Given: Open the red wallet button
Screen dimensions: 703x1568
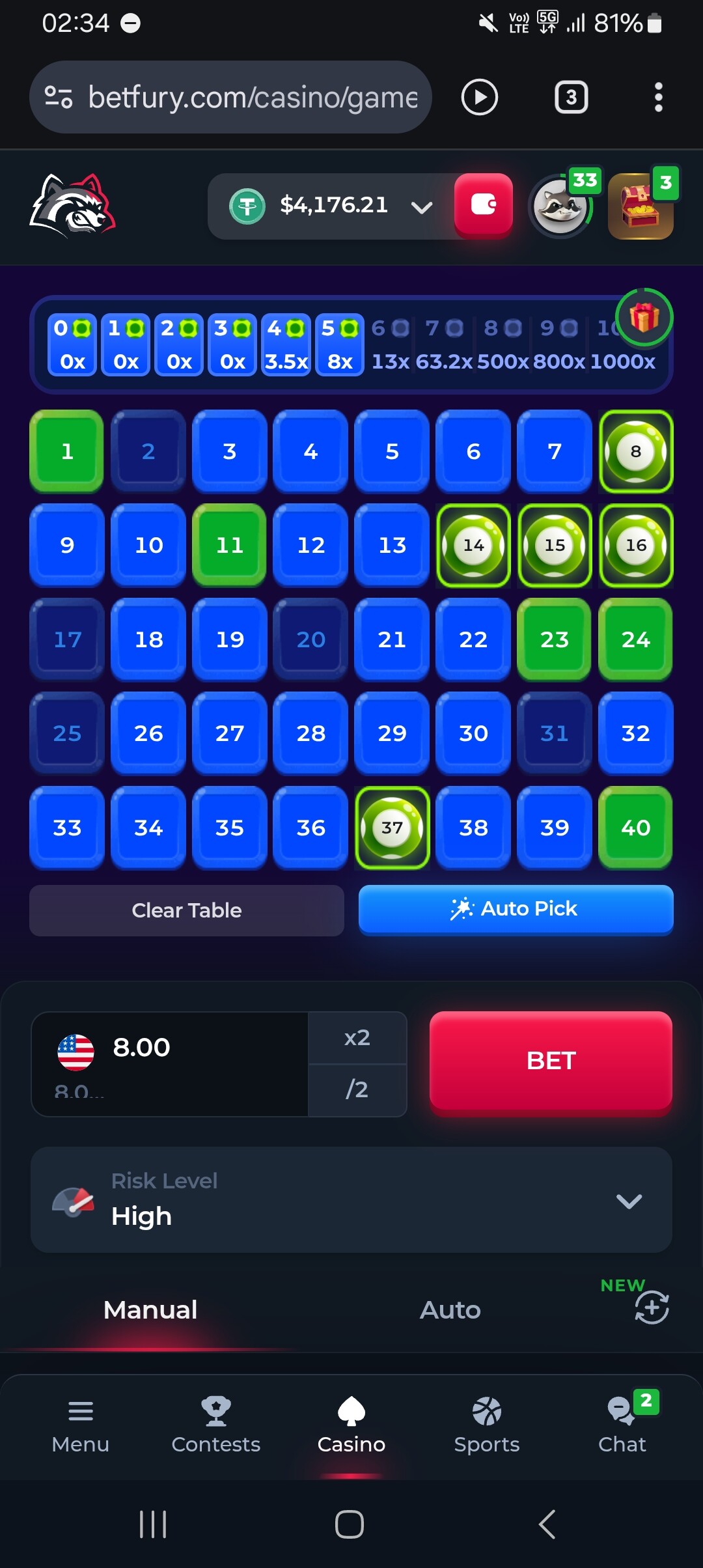Looking at the screenshot, I should [x=483, y=205].
